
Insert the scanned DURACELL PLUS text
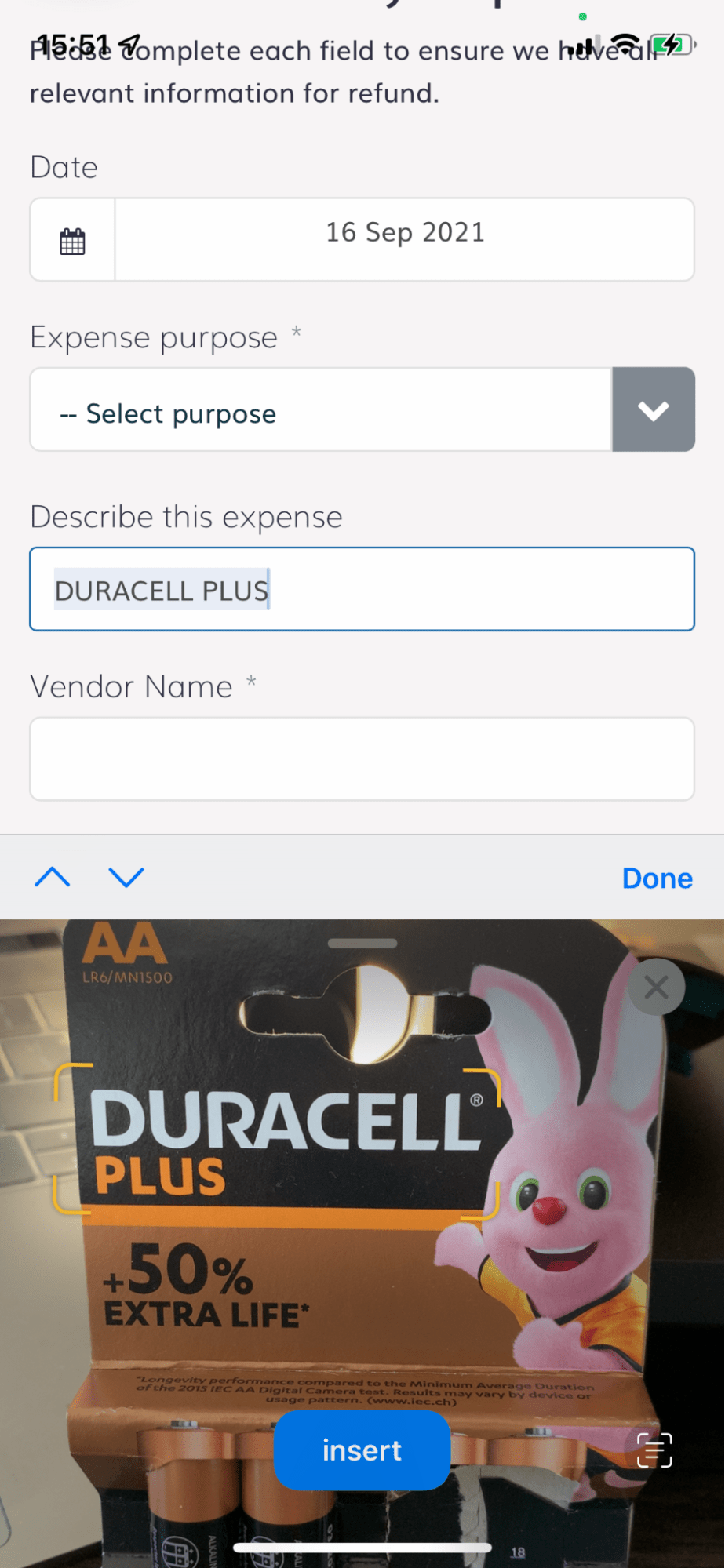pos(362,1450)
